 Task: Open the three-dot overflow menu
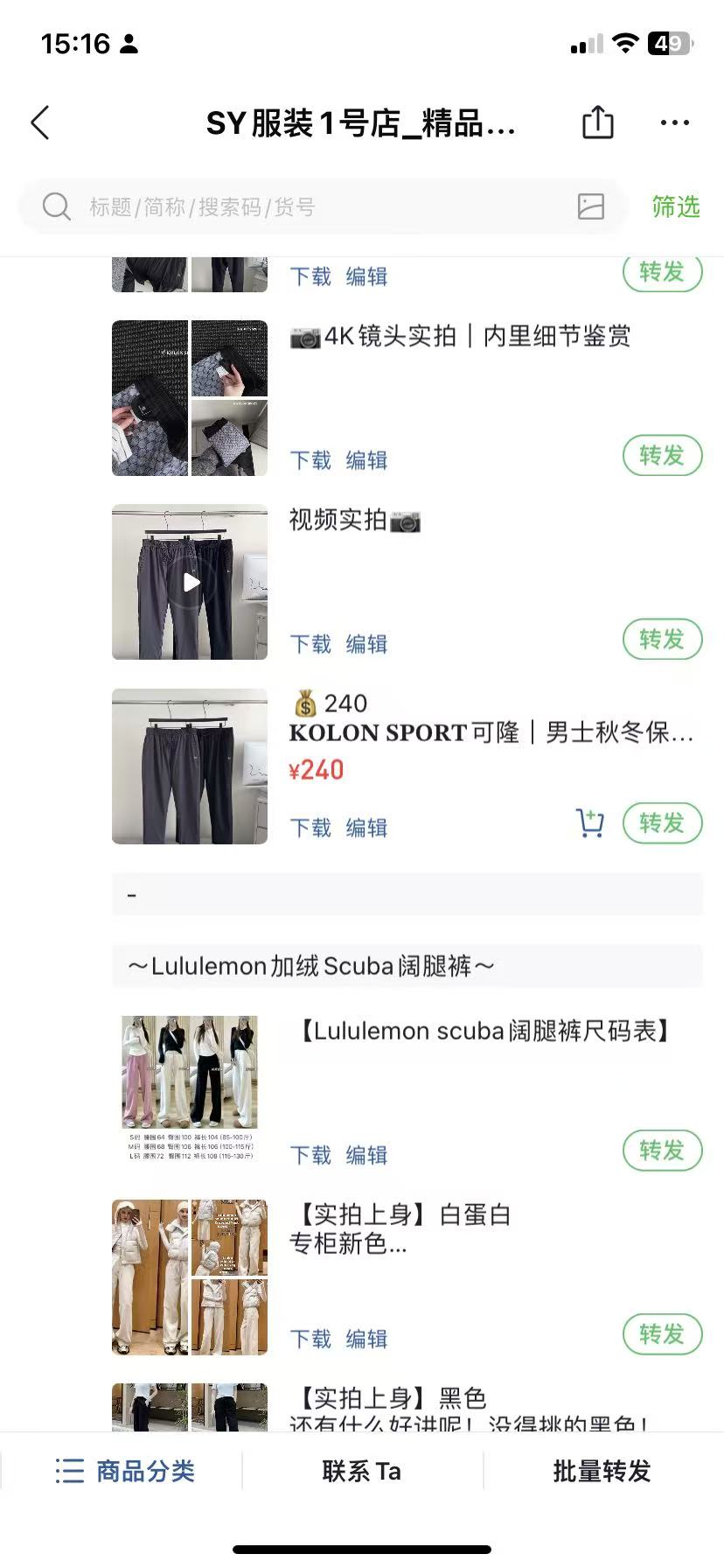(x=674, y=123)
